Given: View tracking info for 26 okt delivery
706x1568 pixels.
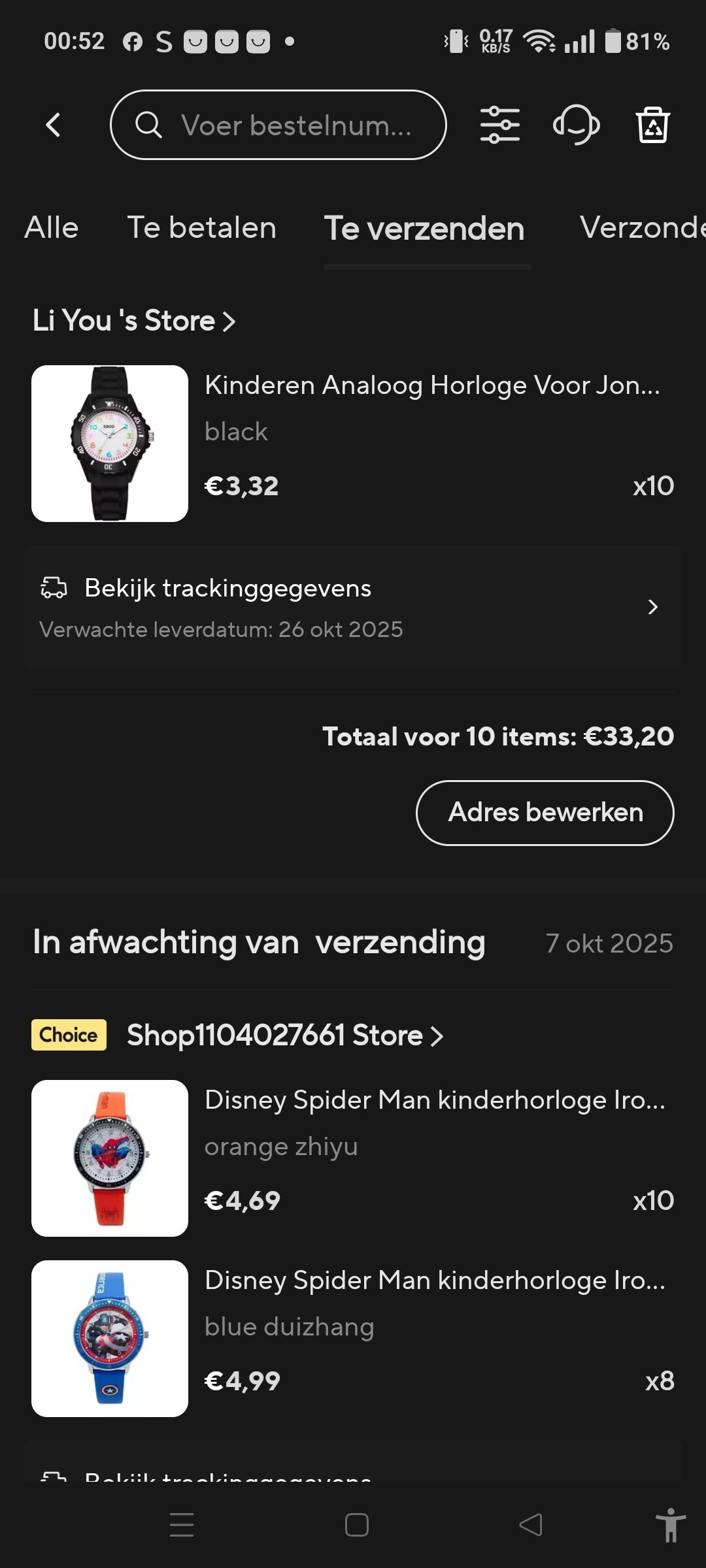Looking at the screenshot, I should [353, 607].
